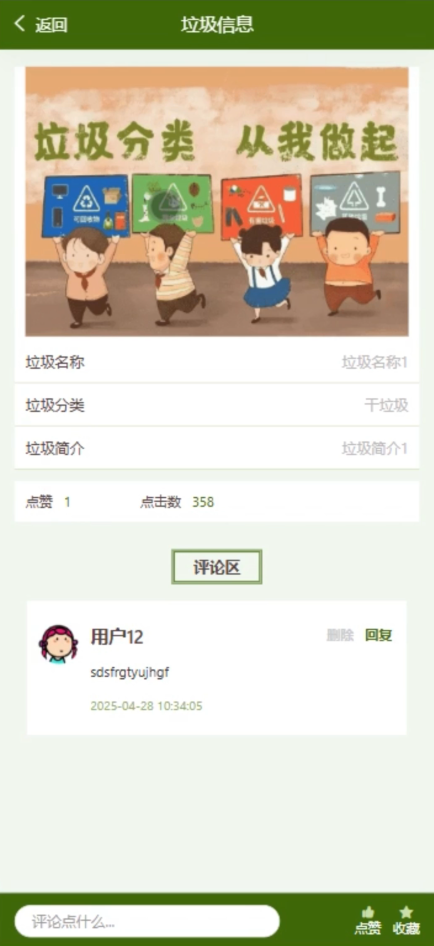Tap the 评论区 button
Viewport: 434px width, 946px height.
(217, 567)
